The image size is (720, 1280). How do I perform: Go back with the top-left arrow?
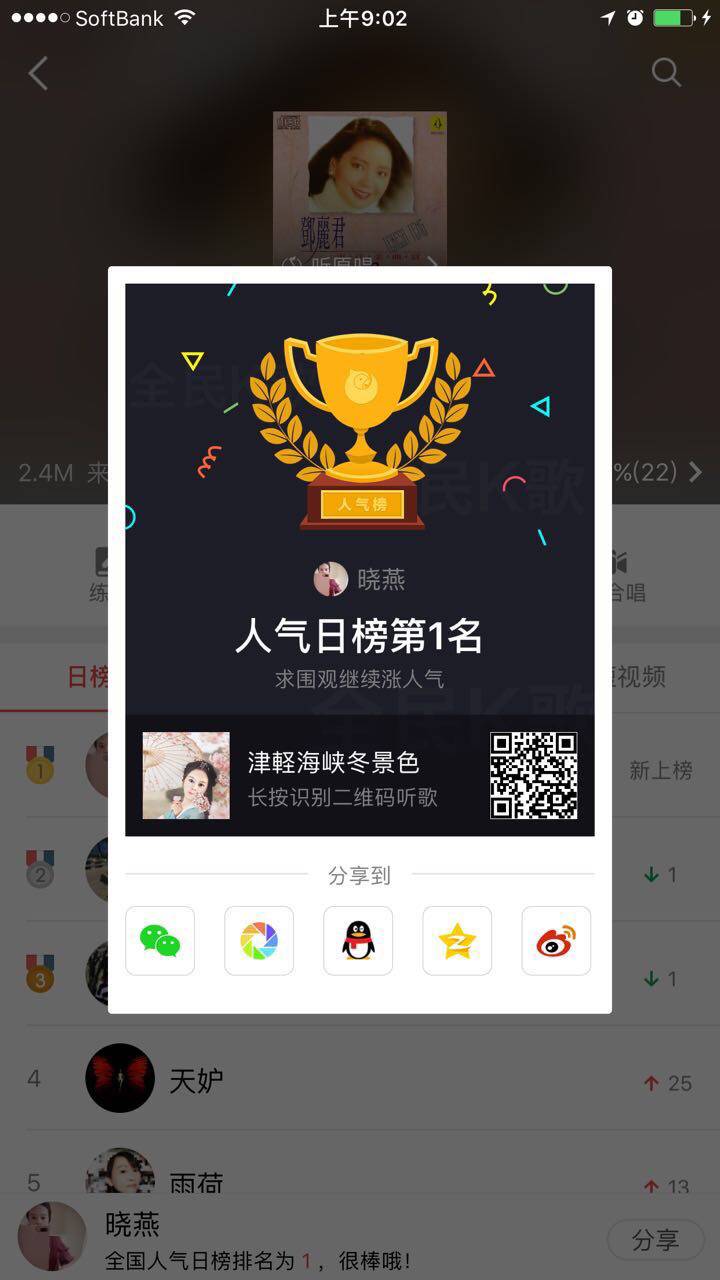(38, 73)
